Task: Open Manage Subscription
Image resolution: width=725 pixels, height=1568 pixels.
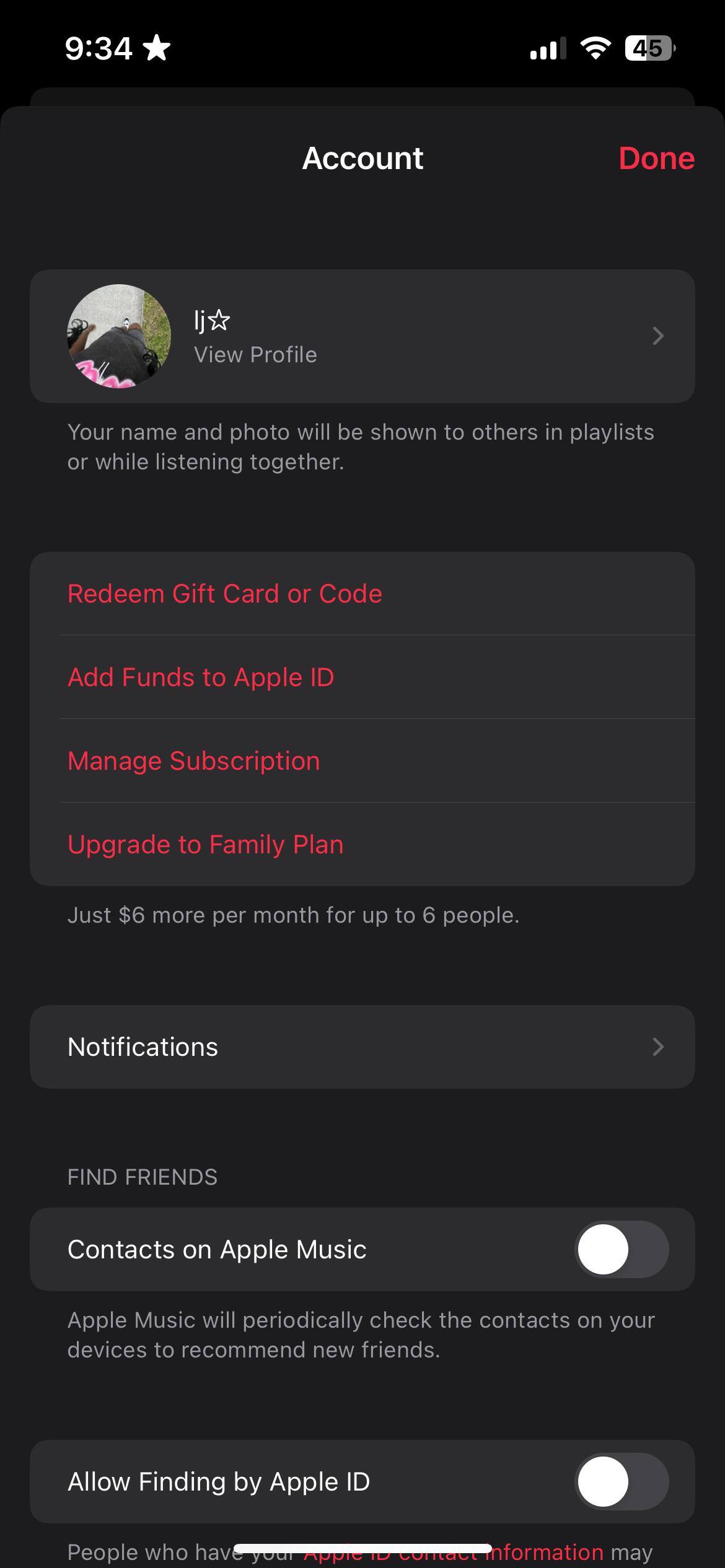Action: click(194, 761)
